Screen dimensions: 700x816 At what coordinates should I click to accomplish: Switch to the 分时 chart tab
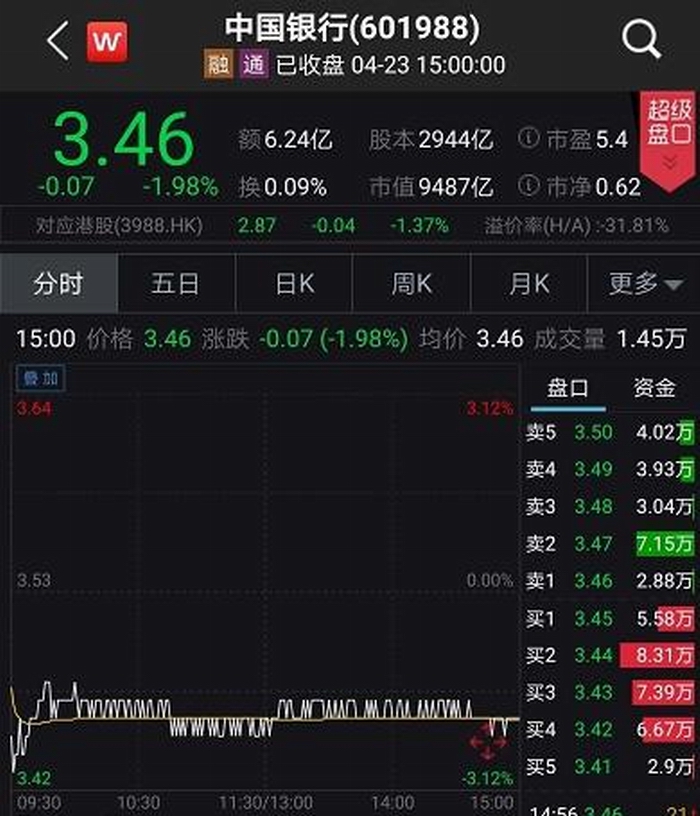click(x=58, y=284)
